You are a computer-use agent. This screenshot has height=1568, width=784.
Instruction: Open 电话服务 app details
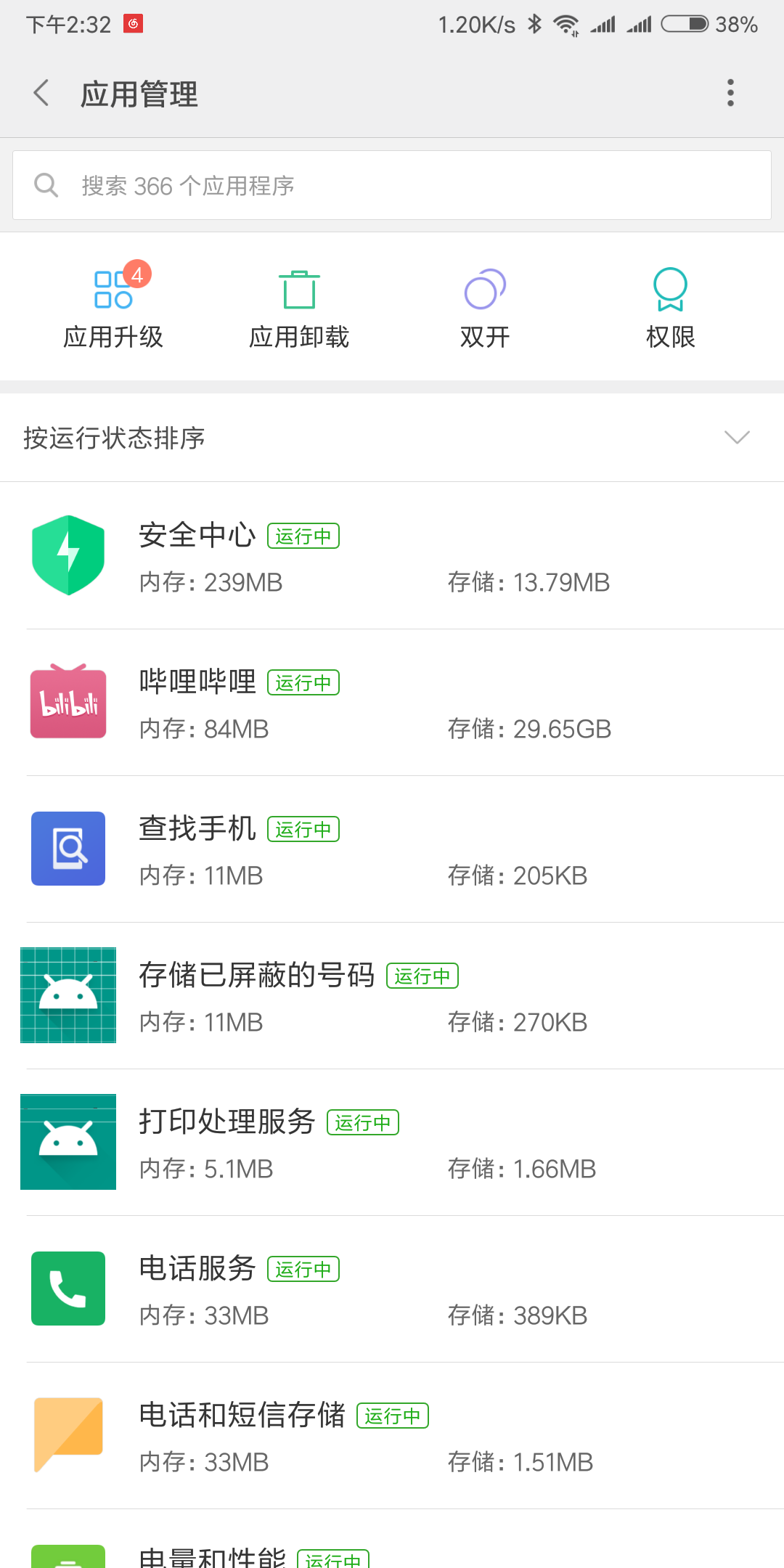pos(392,1289)
